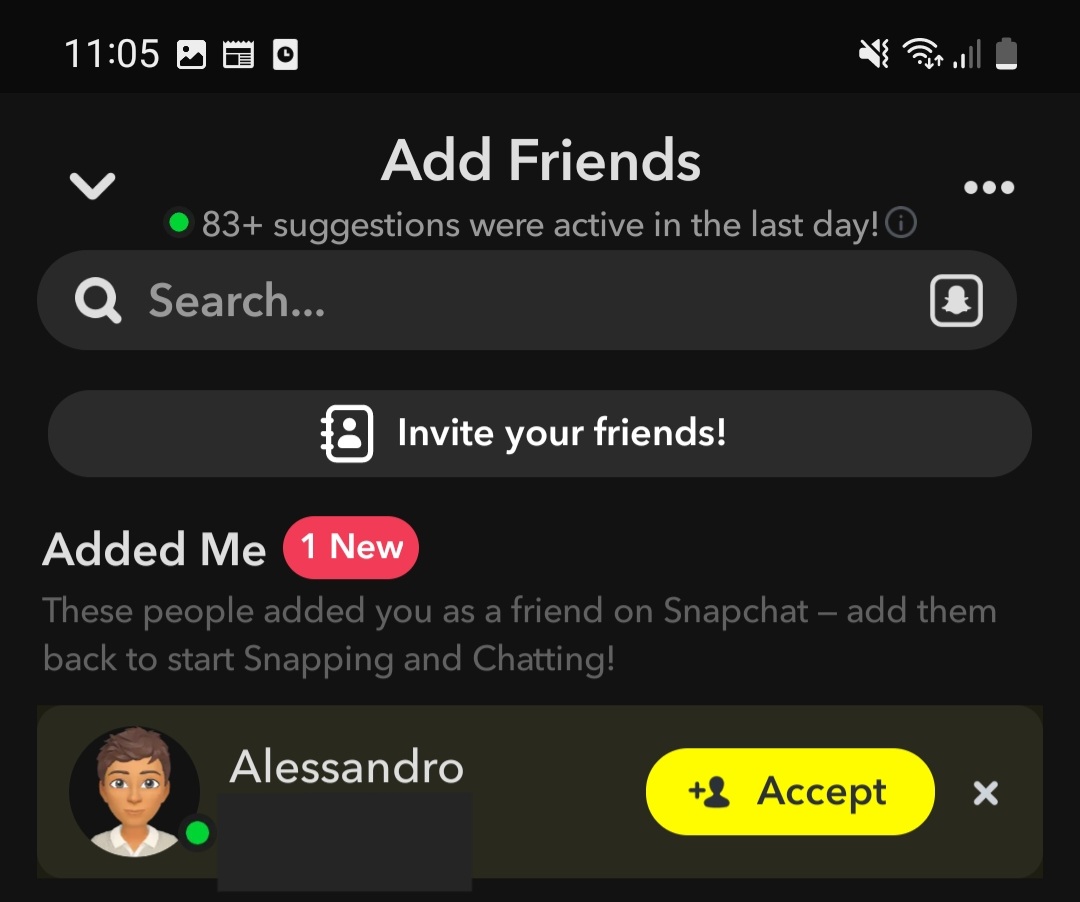The height and width of the screenshot is (902, 1080).
Task: Collapse Add Friends with the down chevron
Action: [x=92, y=185]
